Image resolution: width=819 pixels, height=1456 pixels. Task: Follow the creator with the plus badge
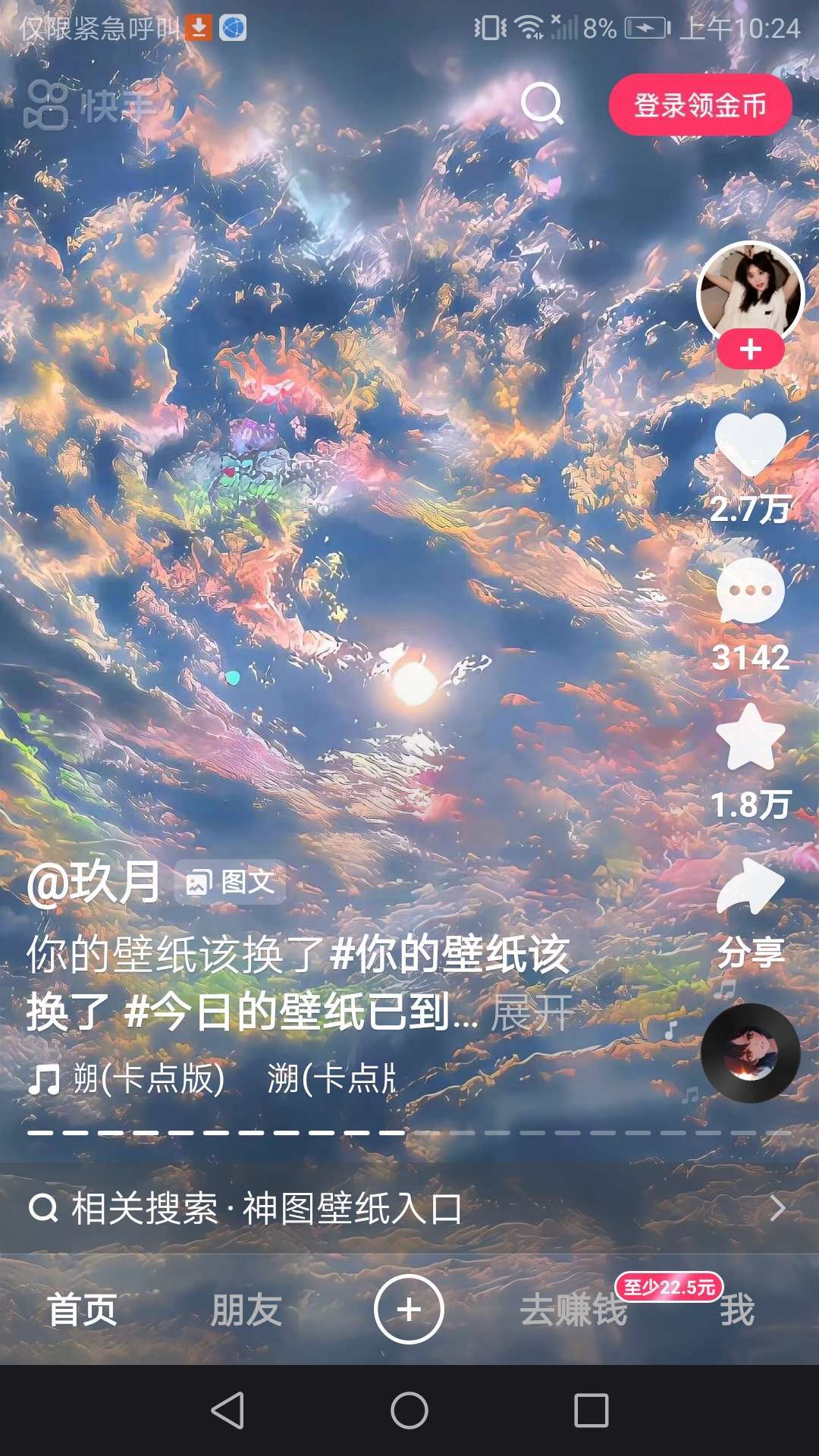[x=751, y=350]
